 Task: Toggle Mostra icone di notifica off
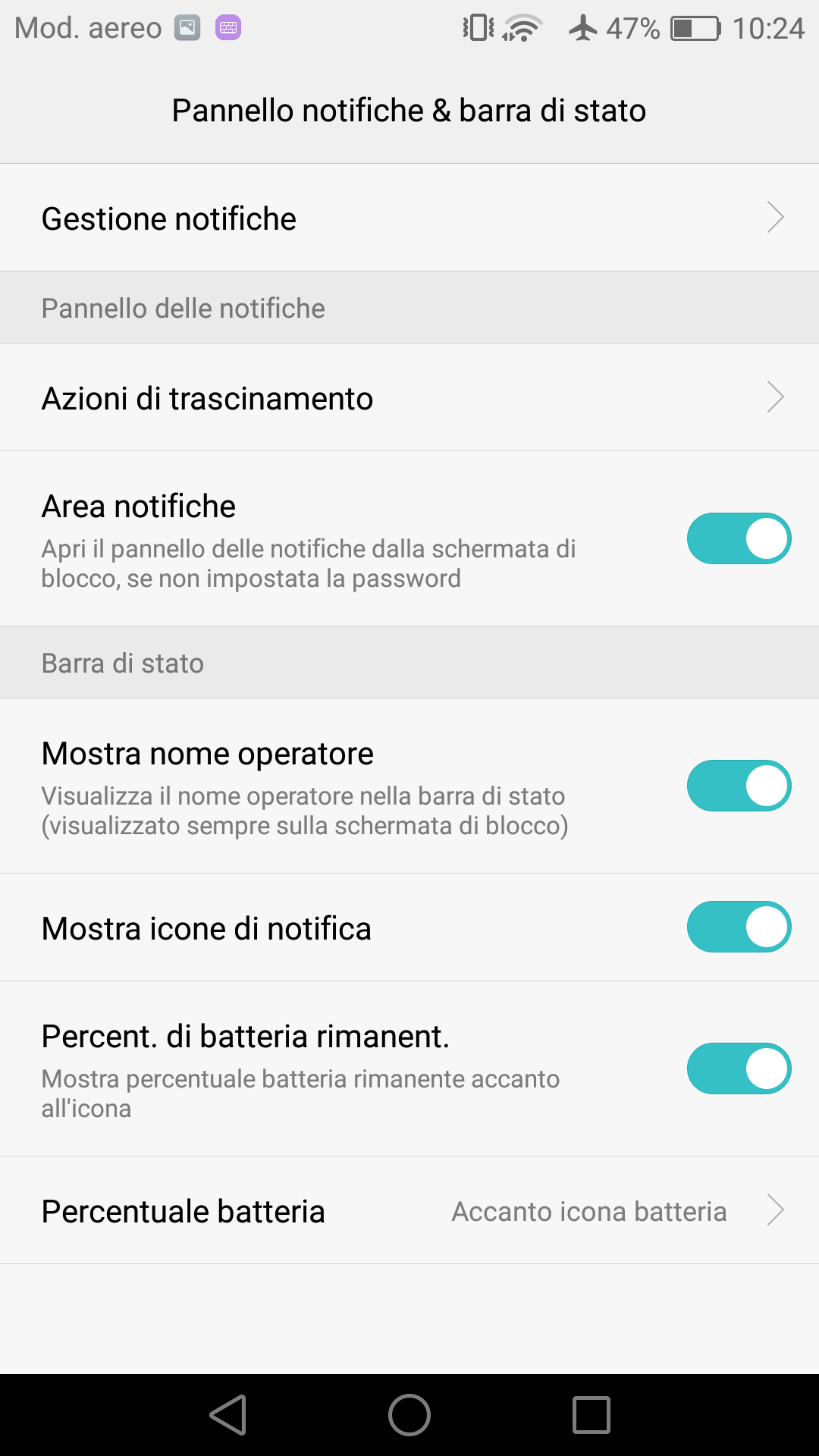click(739, 927)
